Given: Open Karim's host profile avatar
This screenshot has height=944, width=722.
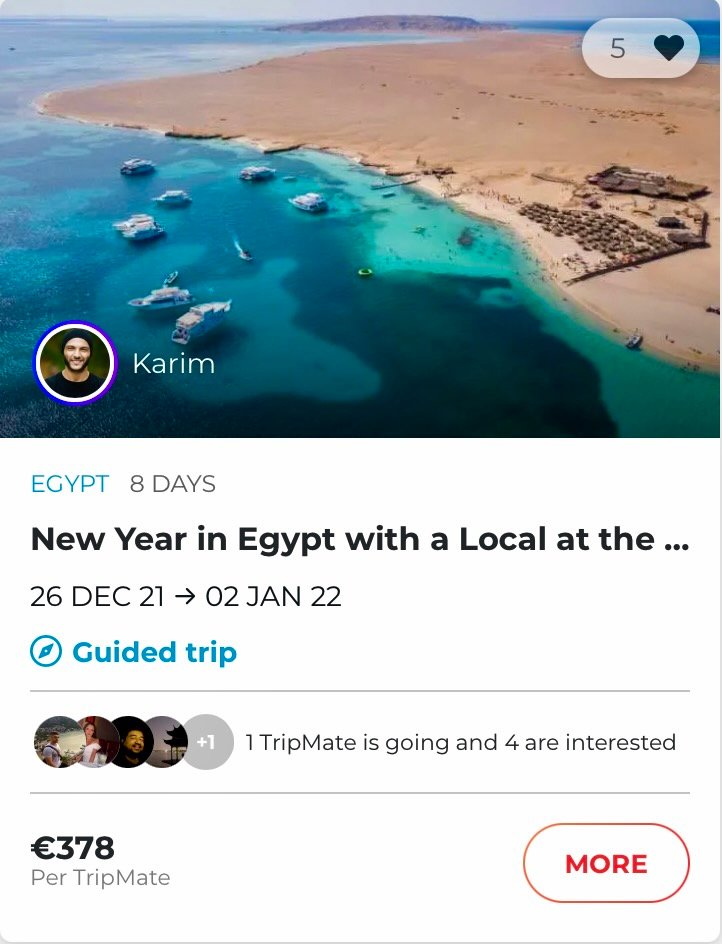Looking at the screenshot, I should coord(74,362).
